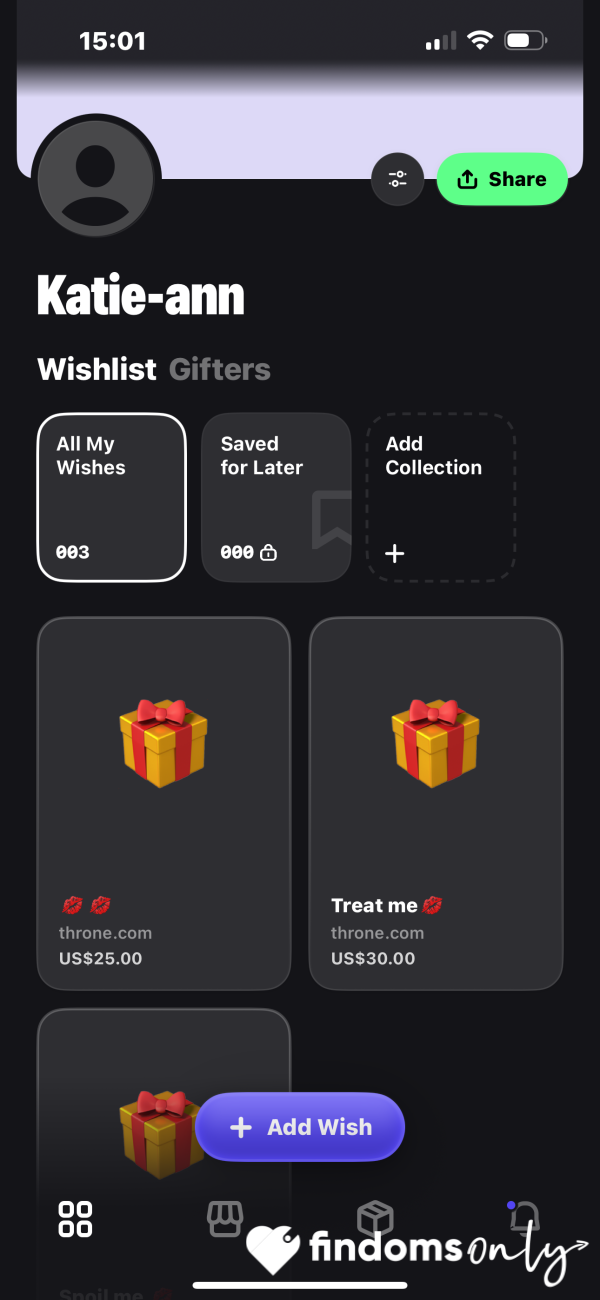600x1300 pixels.
Task: Switch to the Gifters tab
Action: (x=220, y=369)
